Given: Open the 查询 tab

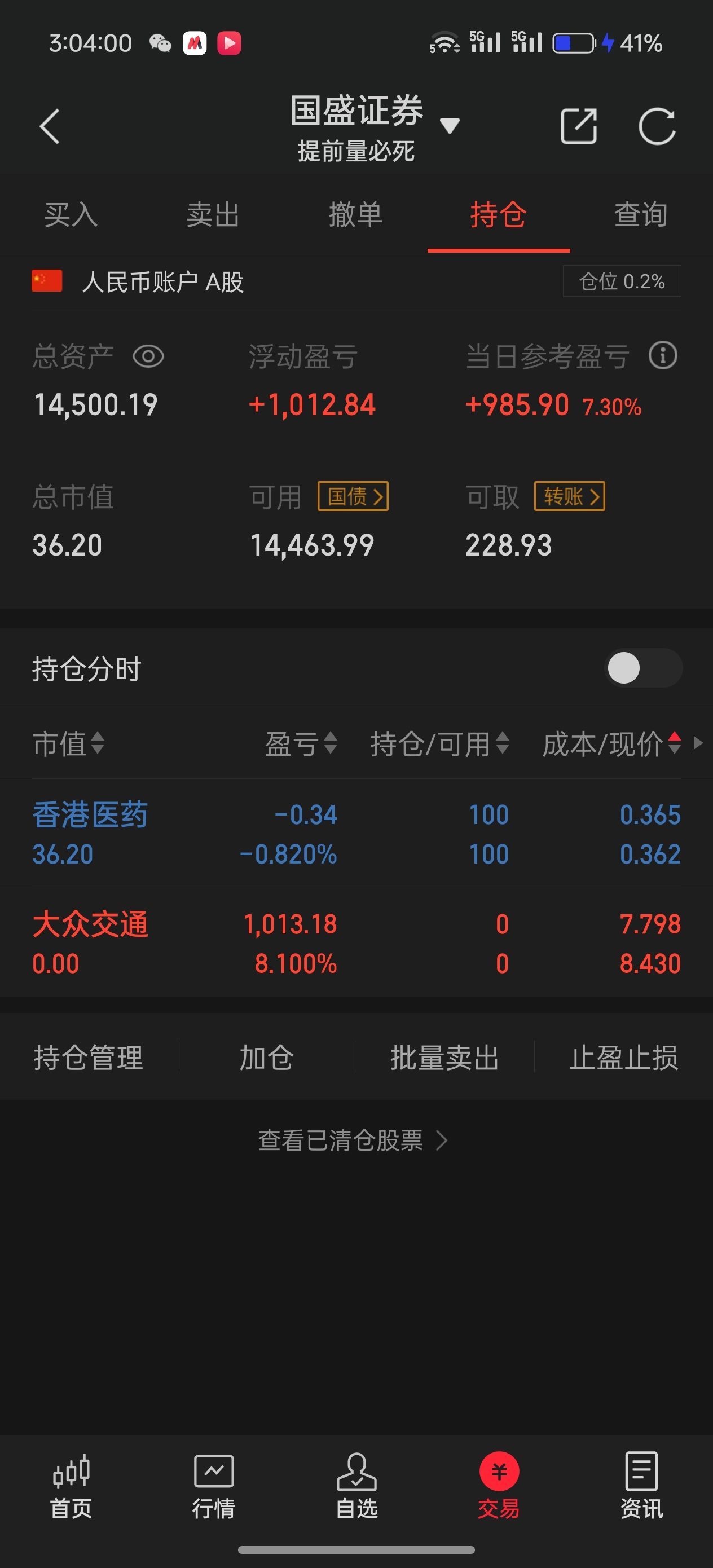Looking at the screenshot, I should (641, 215).
